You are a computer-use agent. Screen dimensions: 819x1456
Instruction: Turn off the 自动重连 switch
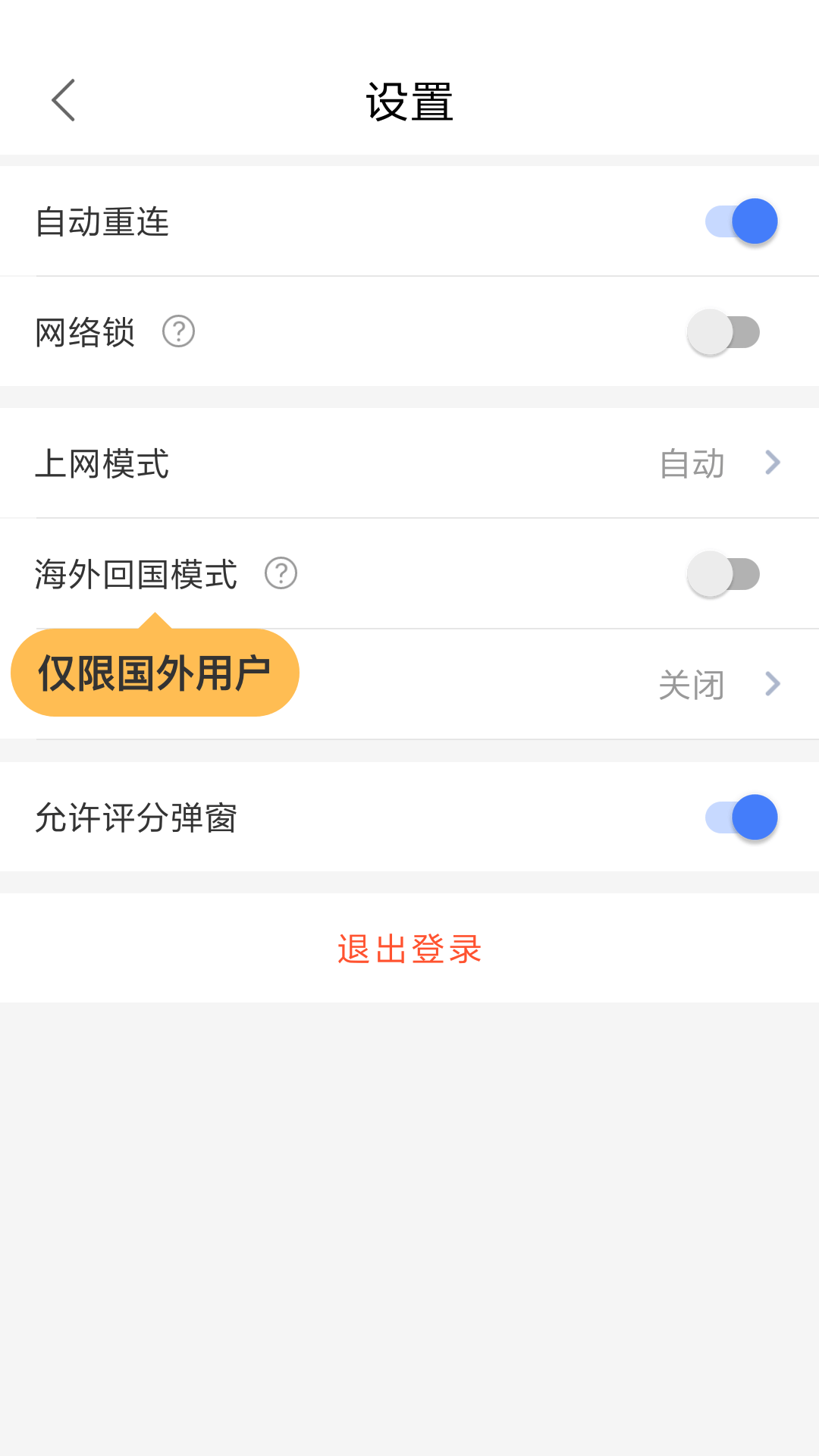coord(741,221)
